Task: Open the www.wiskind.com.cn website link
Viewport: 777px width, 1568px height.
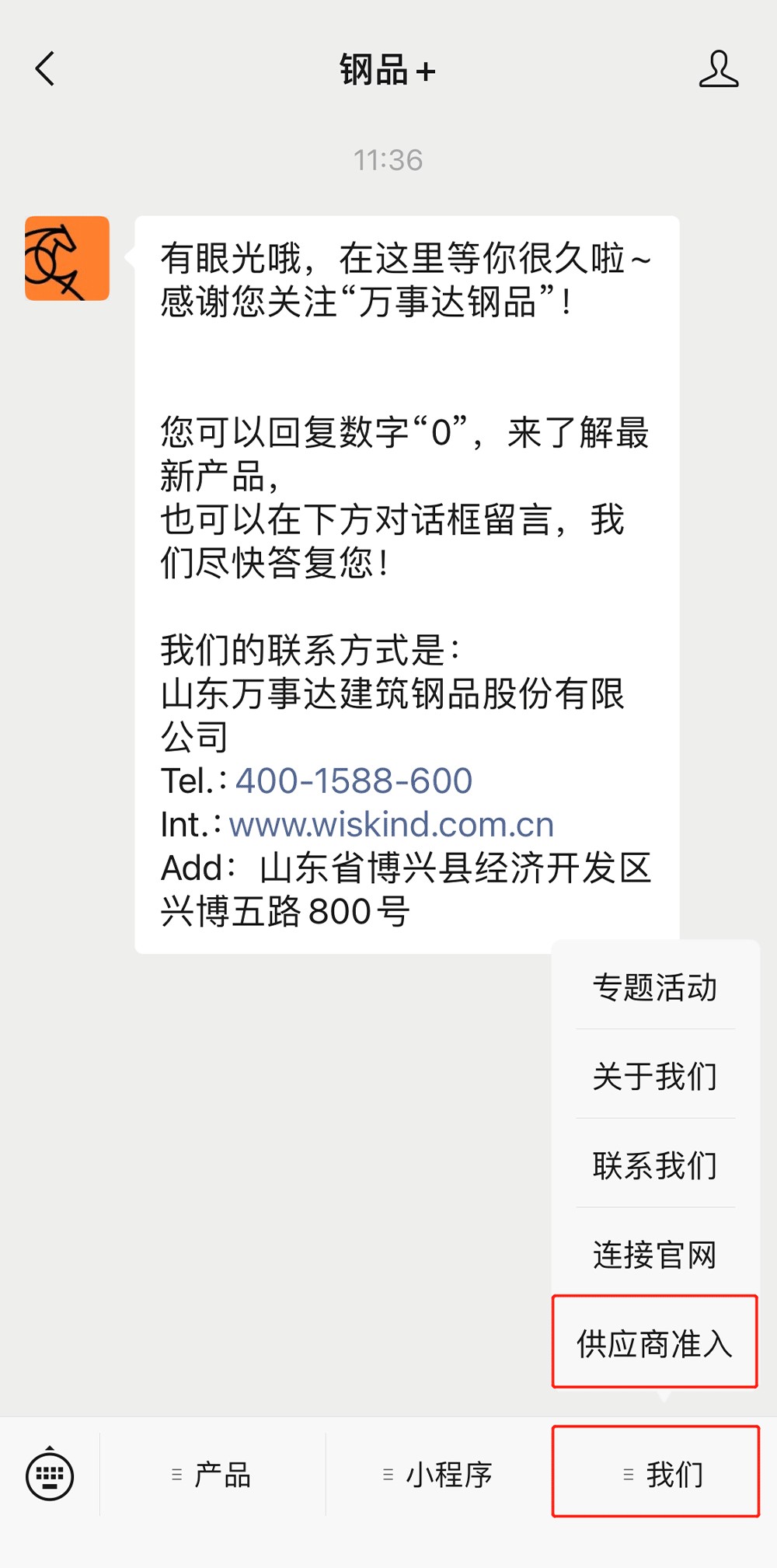Action: [x=391, y=825]
